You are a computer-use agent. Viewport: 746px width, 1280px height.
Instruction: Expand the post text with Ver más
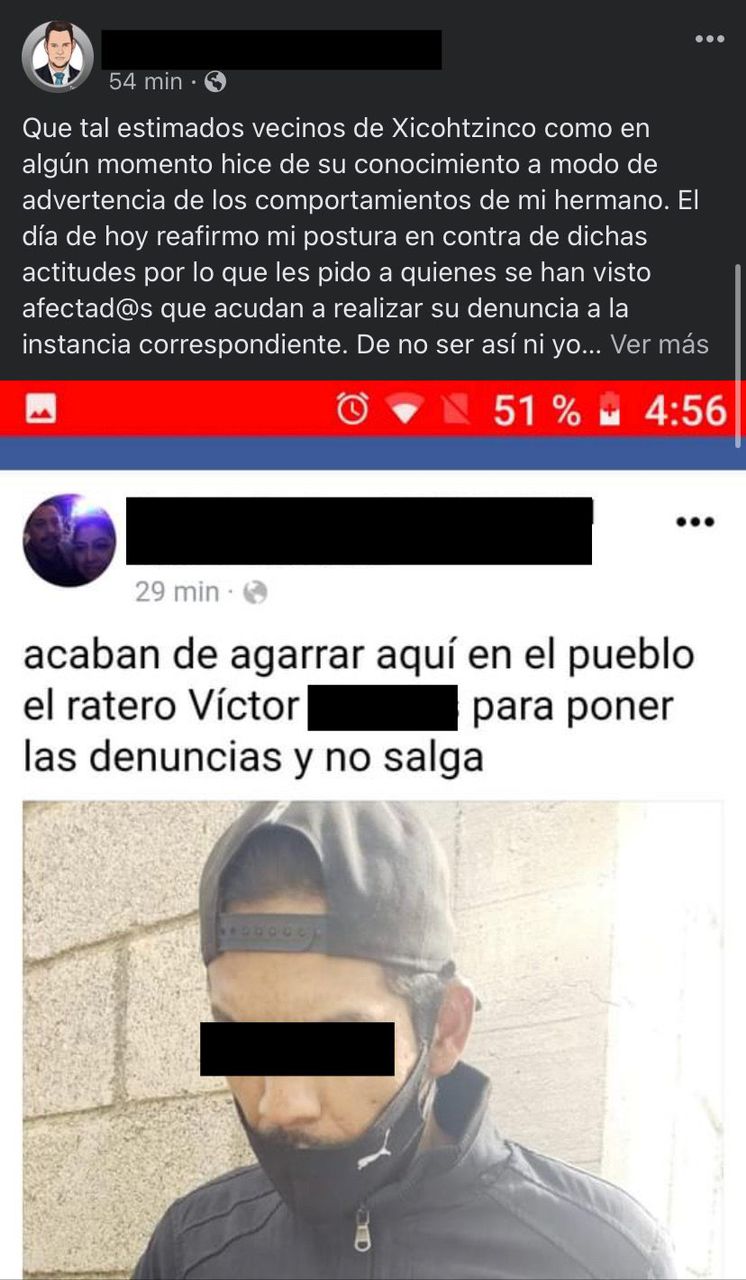coord(659,345)
